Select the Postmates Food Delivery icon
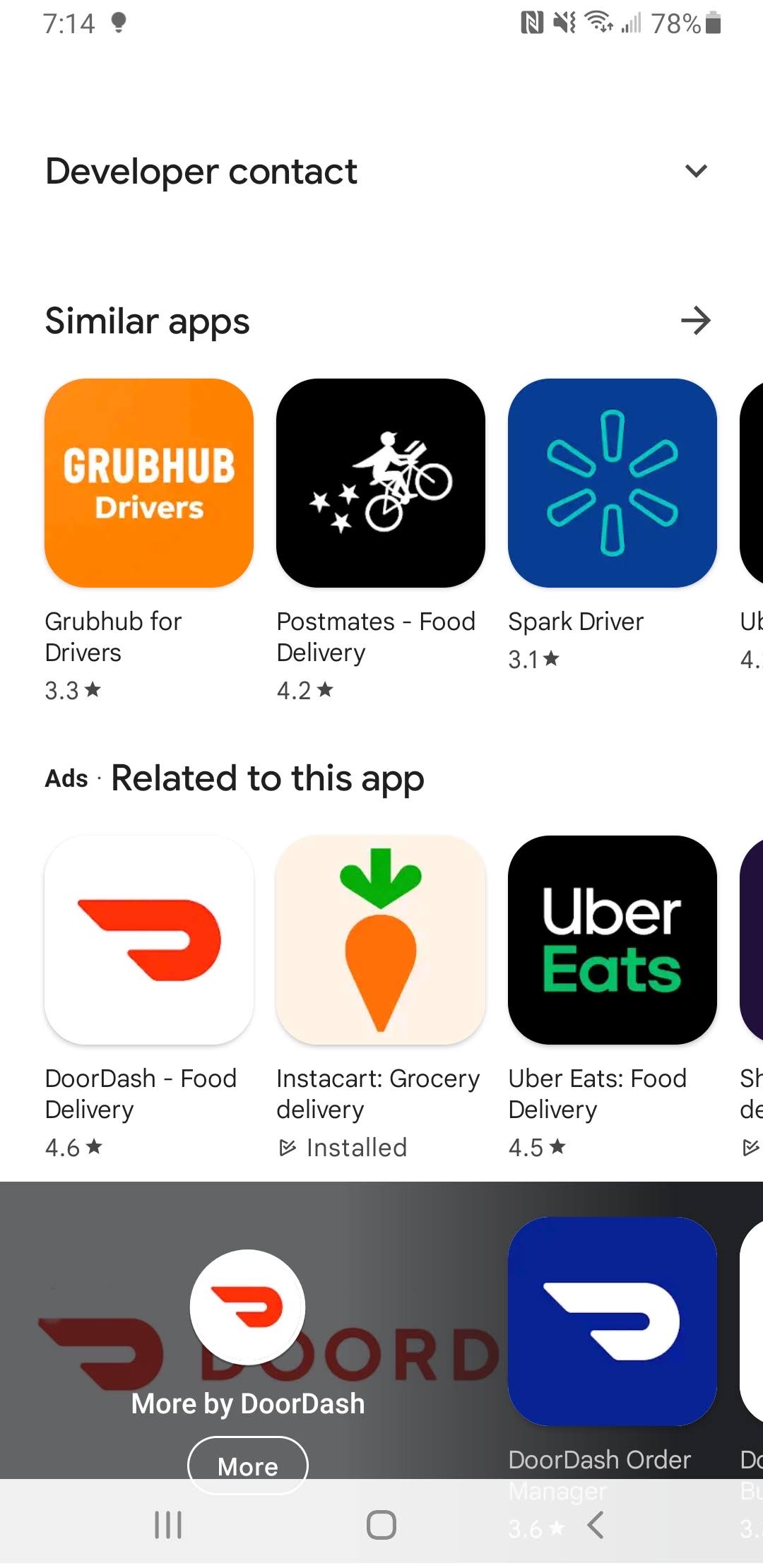 (x=380, y=483)
